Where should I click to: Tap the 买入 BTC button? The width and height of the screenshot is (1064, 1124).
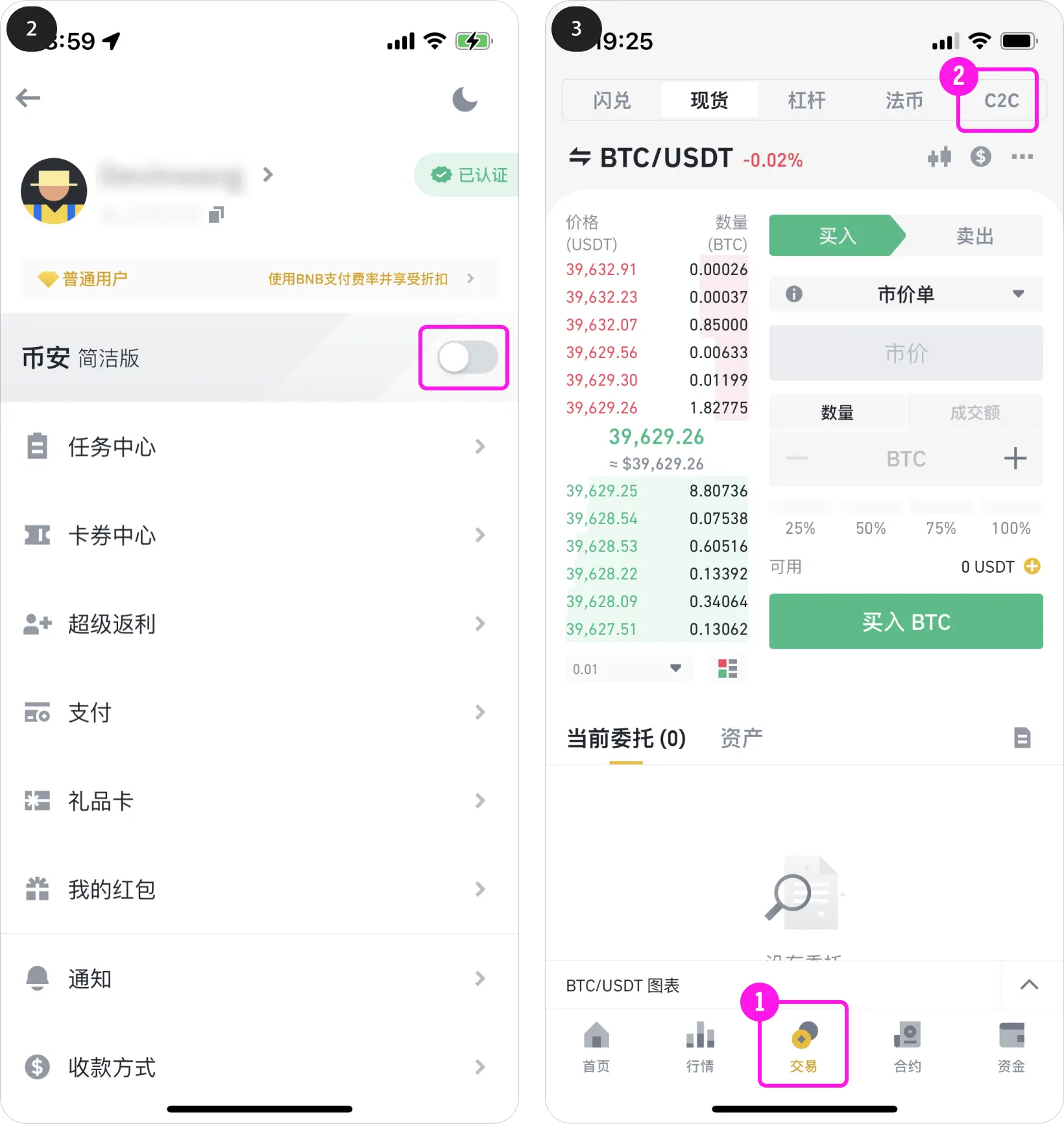(x=906, y=621)
